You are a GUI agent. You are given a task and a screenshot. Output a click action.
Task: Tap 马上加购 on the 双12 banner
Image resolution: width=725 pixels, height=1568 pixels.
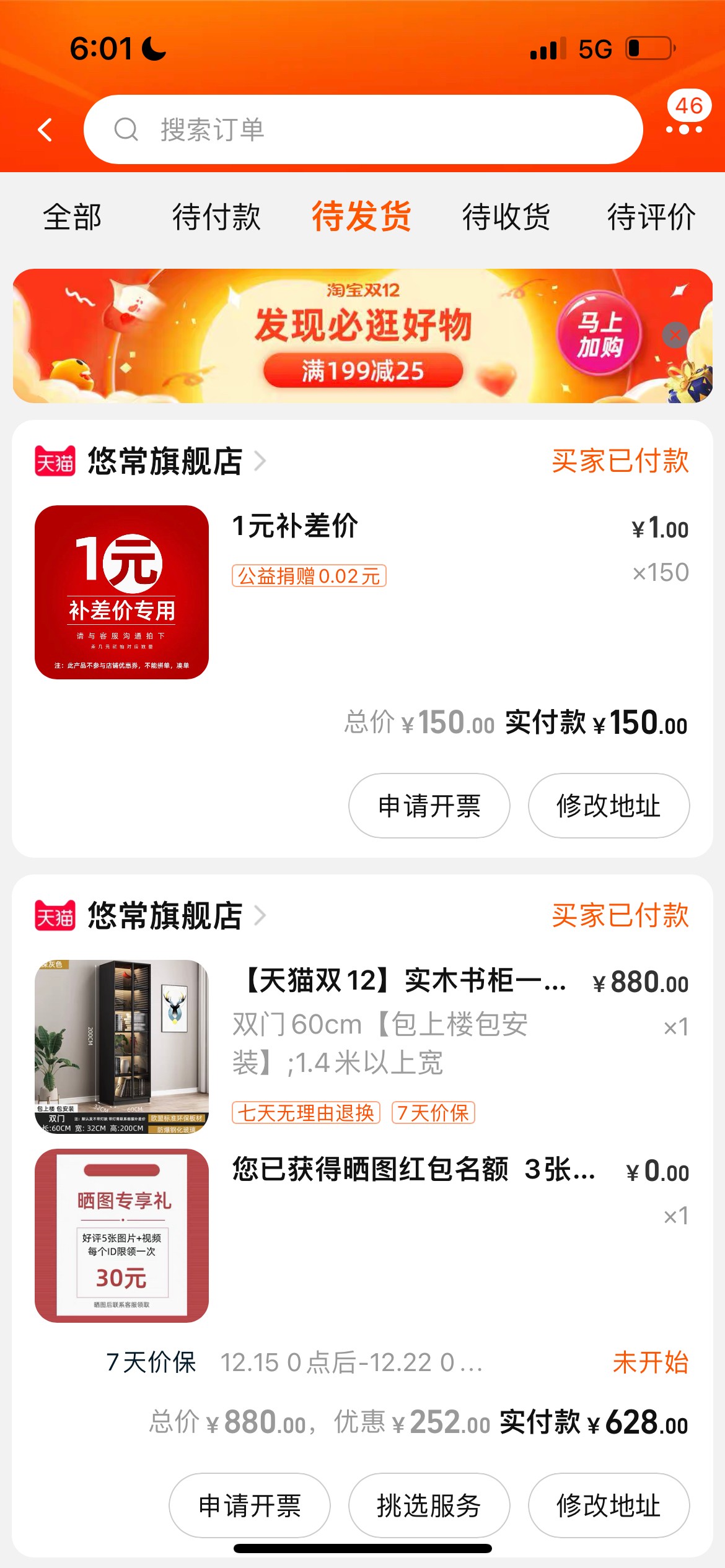point(599,335)
